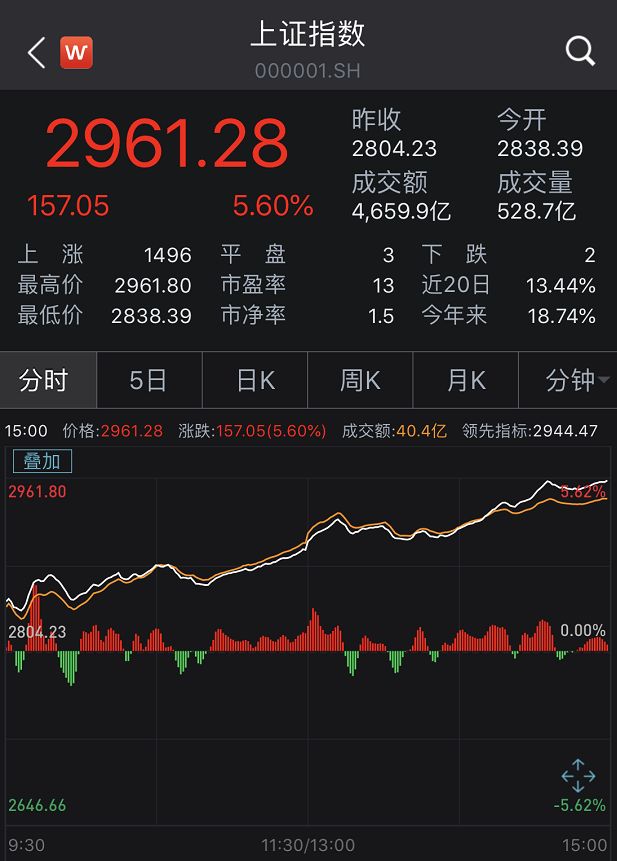Open the search magnifier icon
The height and width of the screenshot is (861, 617).
(580, 51)
